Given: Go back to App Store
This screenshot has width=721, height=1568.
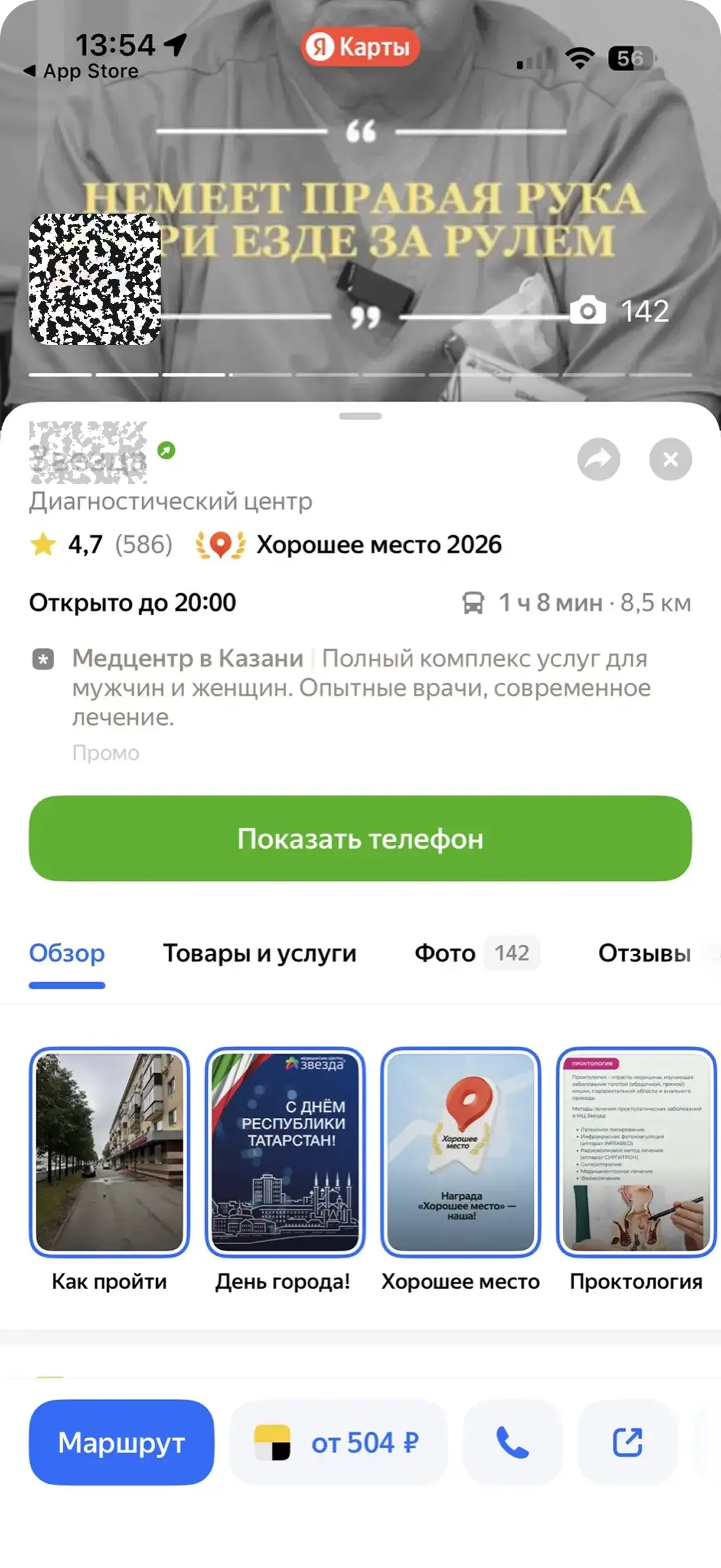Looking at the screenshot, I should [82, 71].
